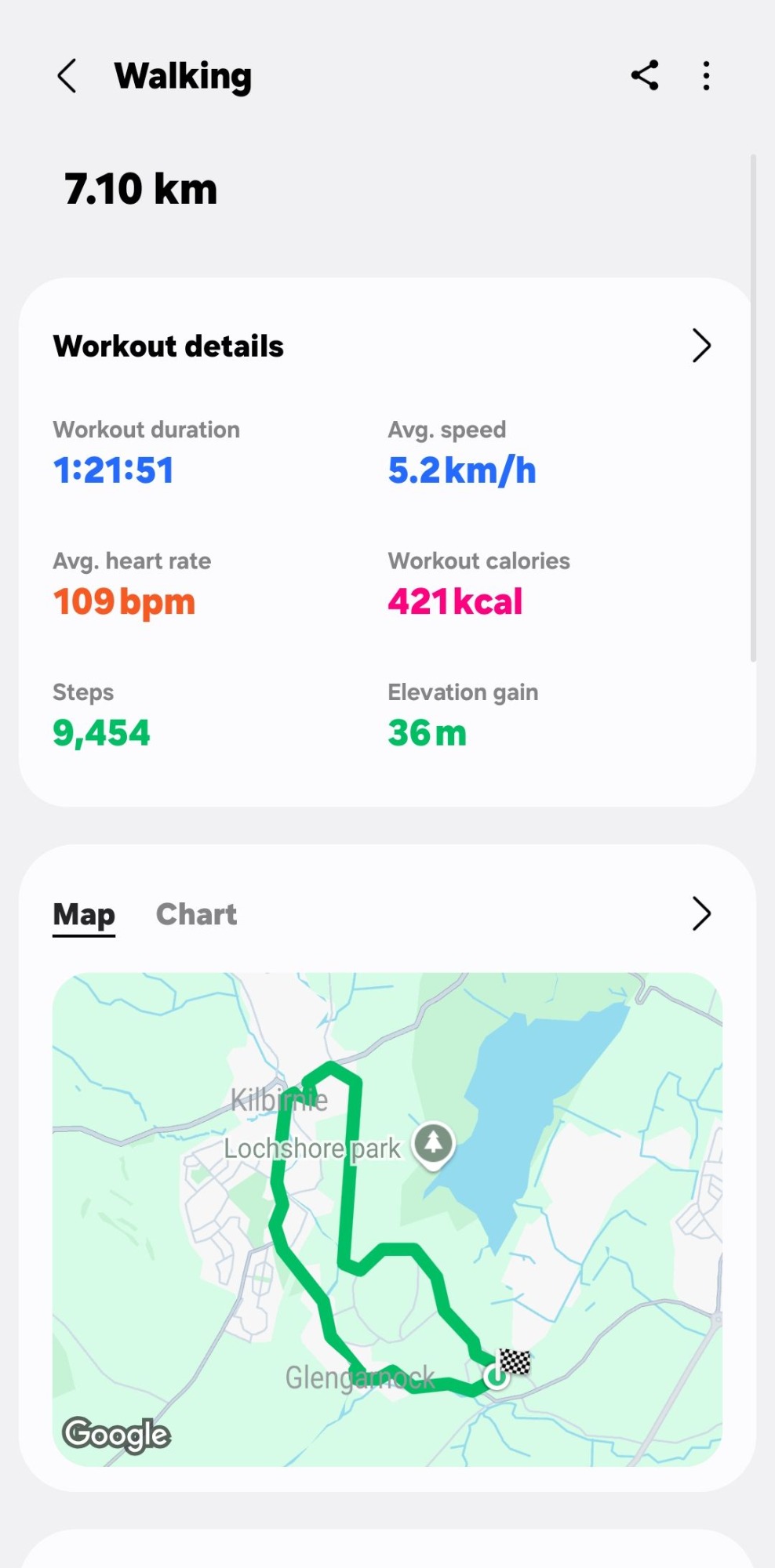Share this walking workout
Image resolution: width=775 pixels, height=1568 pixels.
645,76
